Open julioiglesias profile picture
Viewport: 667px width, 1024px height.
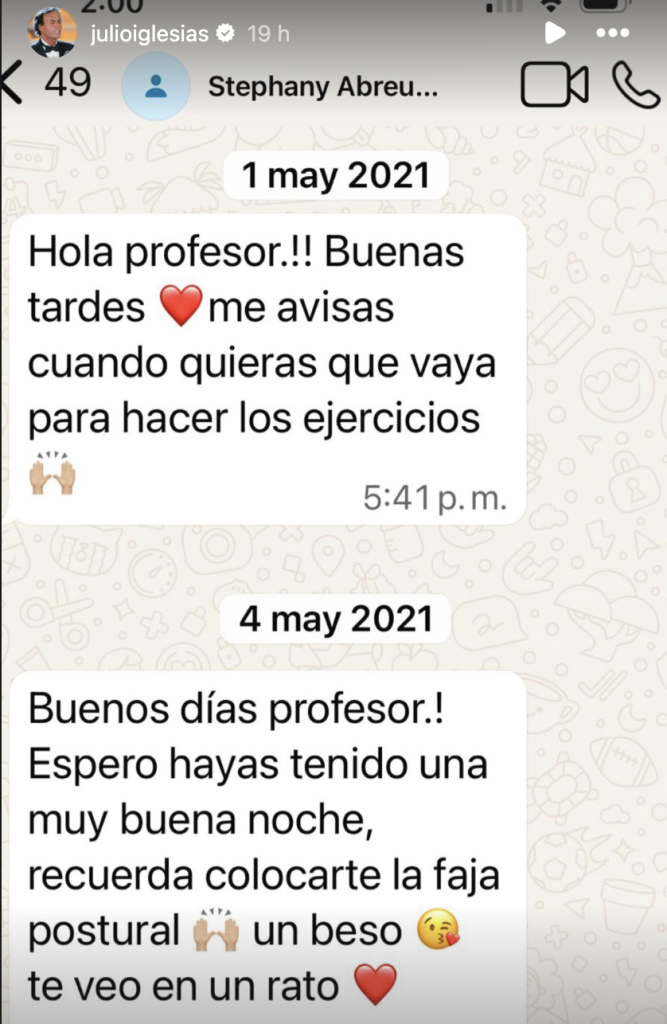pyautogui.click(x=51, y=31)
